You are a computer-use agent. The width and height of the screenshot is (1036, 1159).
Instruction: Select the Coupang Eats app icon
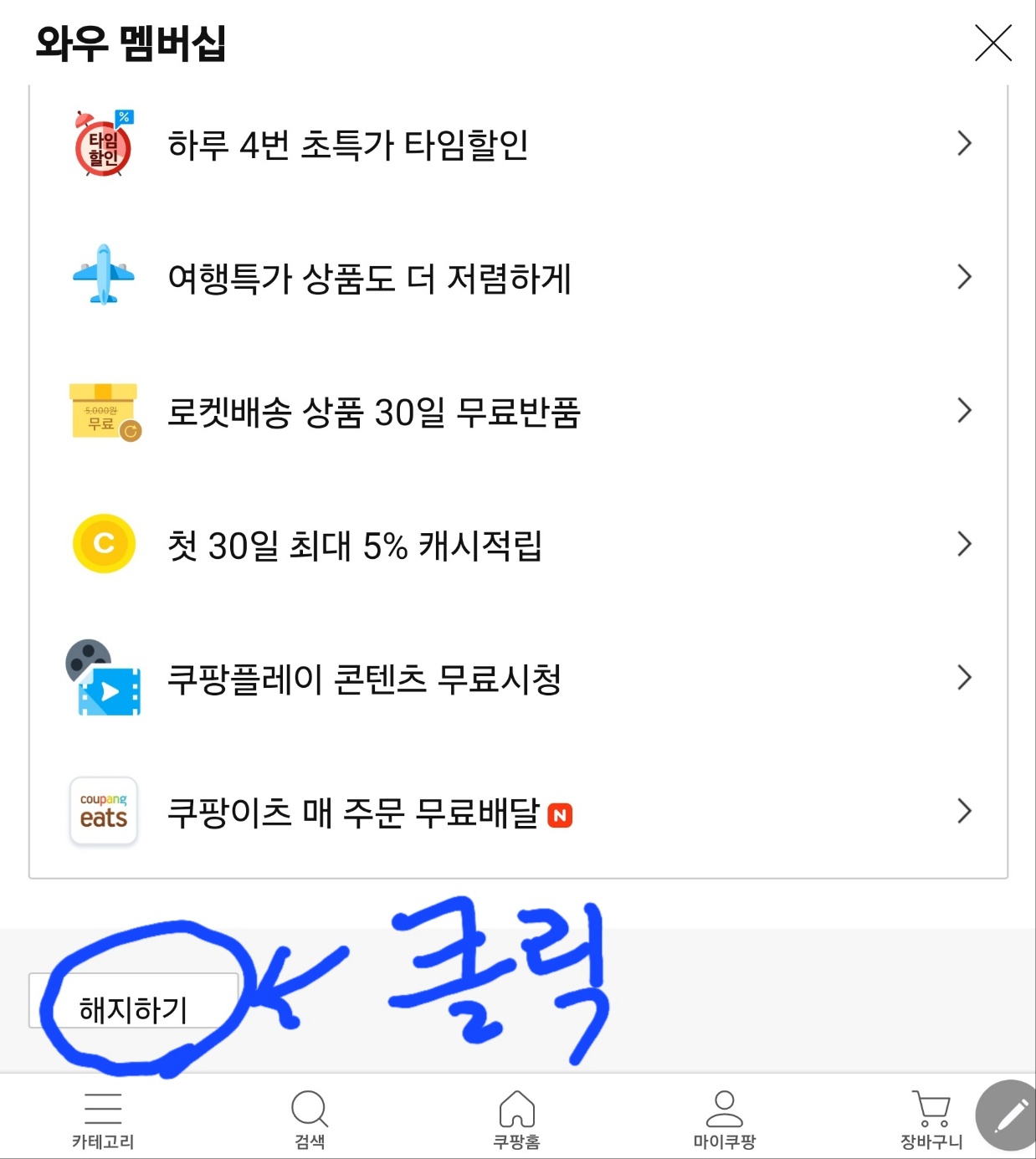103,810
